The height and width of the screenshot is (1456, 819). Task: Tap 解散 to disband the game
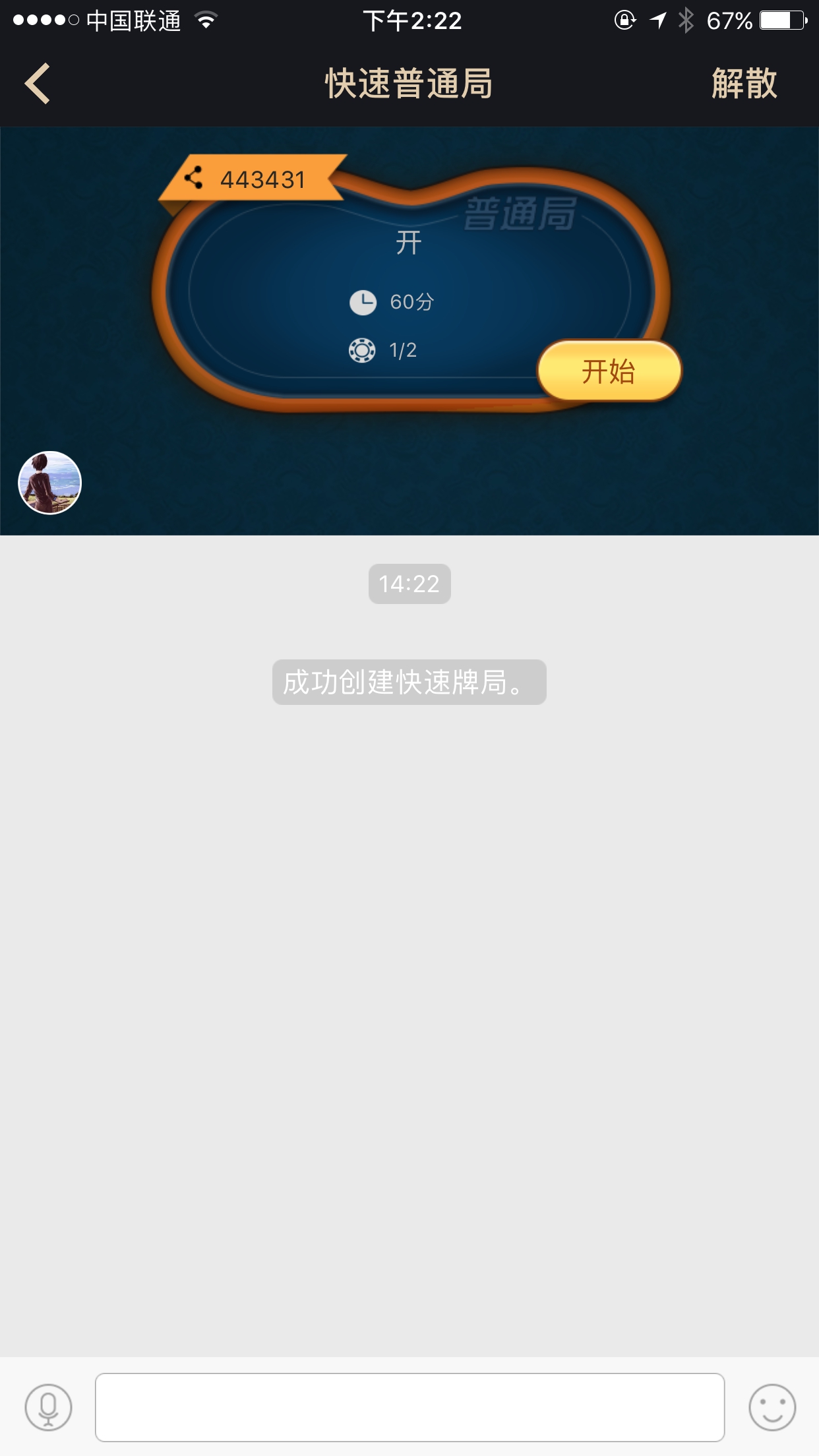(x=744, y=84)
